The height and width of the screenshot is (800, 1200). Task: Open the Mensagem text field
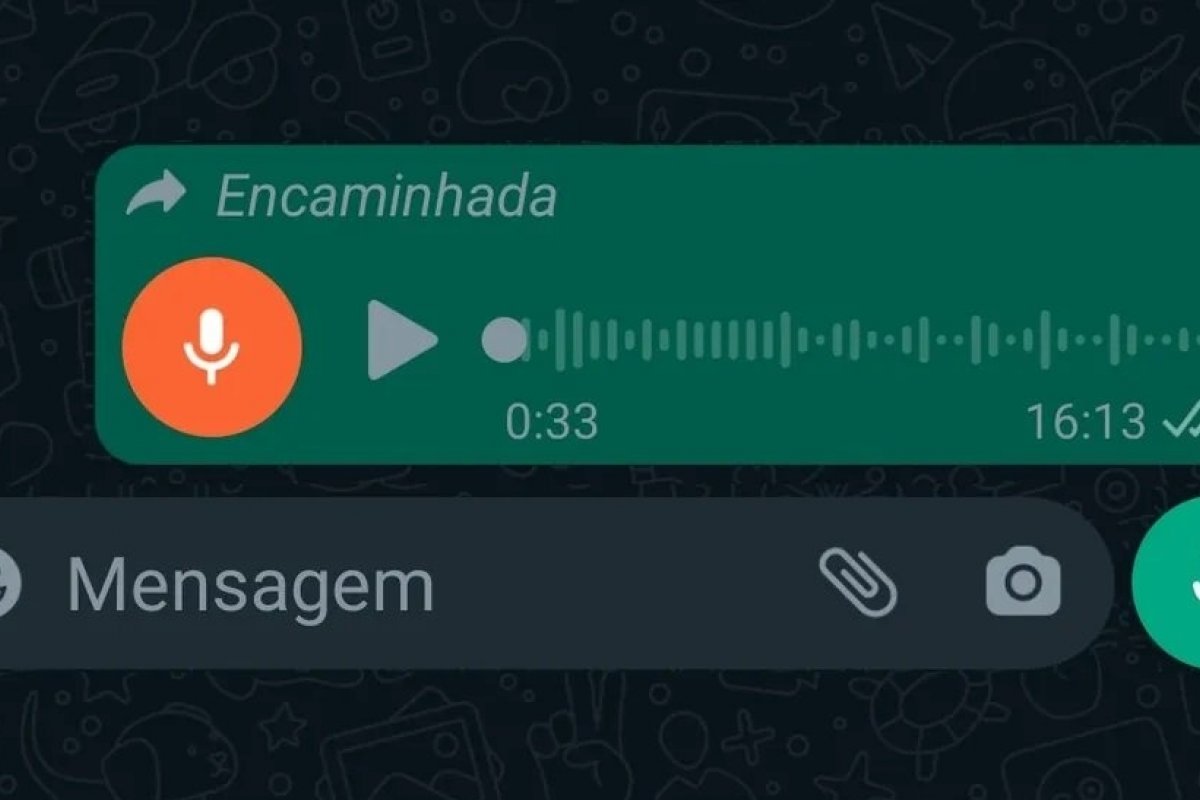pyautogui.click(x=400, y=584)
